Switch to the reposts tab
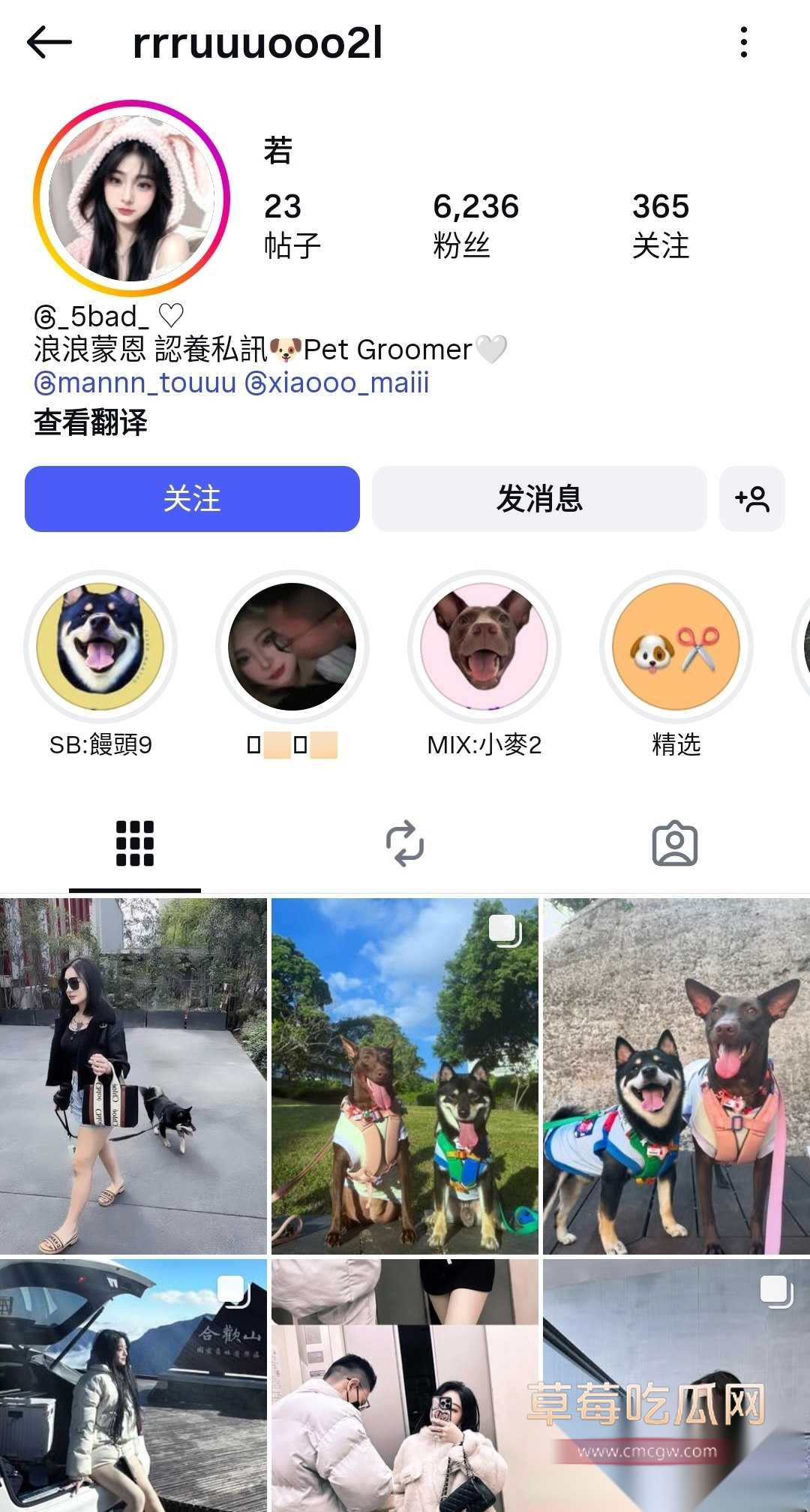This screenshot has width=810, height=1512. 405,843
